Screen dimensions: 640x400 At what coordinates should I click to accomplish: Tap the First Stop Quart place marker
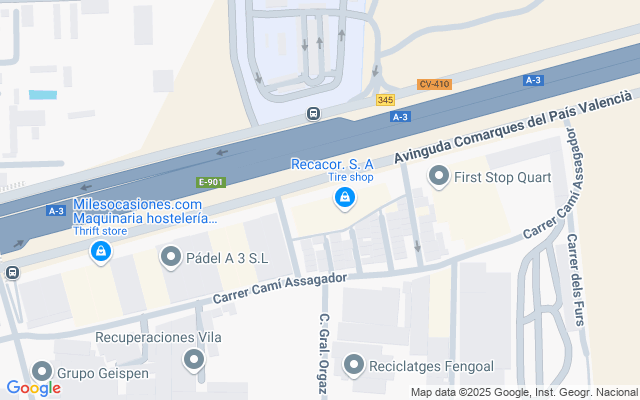coord(438,178)
